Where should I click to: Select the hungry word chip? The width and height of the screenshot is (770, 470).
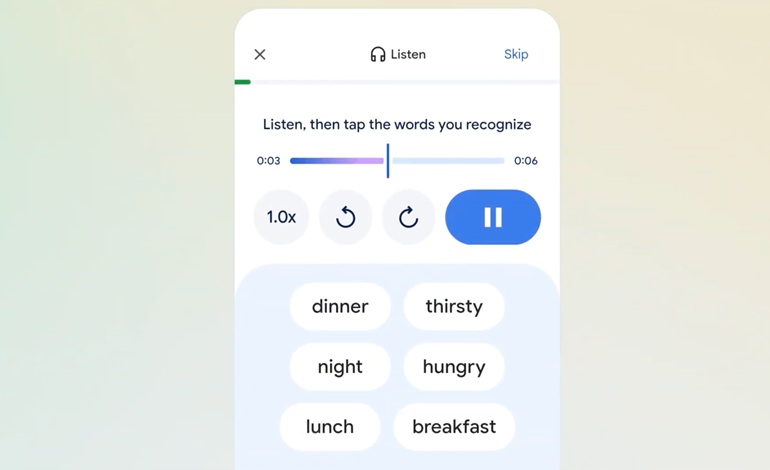454,367
